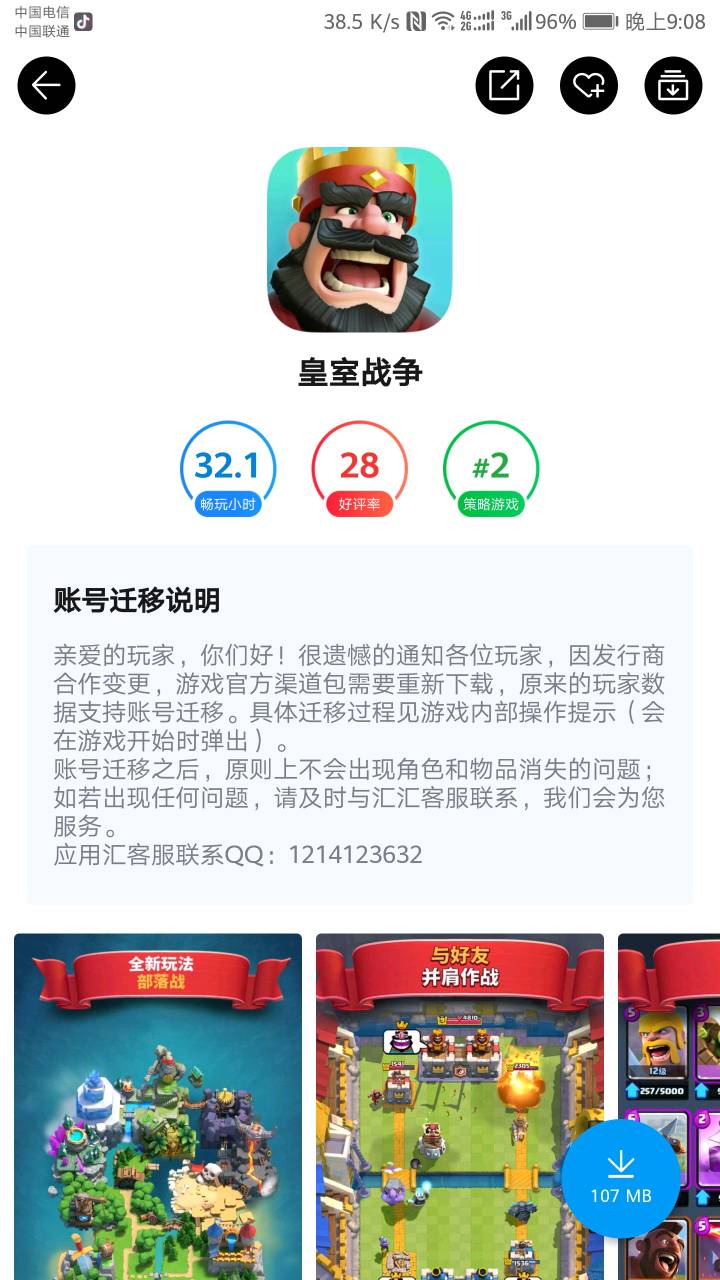Download the game using the 107 MB button
Image resolution: width=720 pixels, height=1280 pixels.
click(x=620, y=1178)
